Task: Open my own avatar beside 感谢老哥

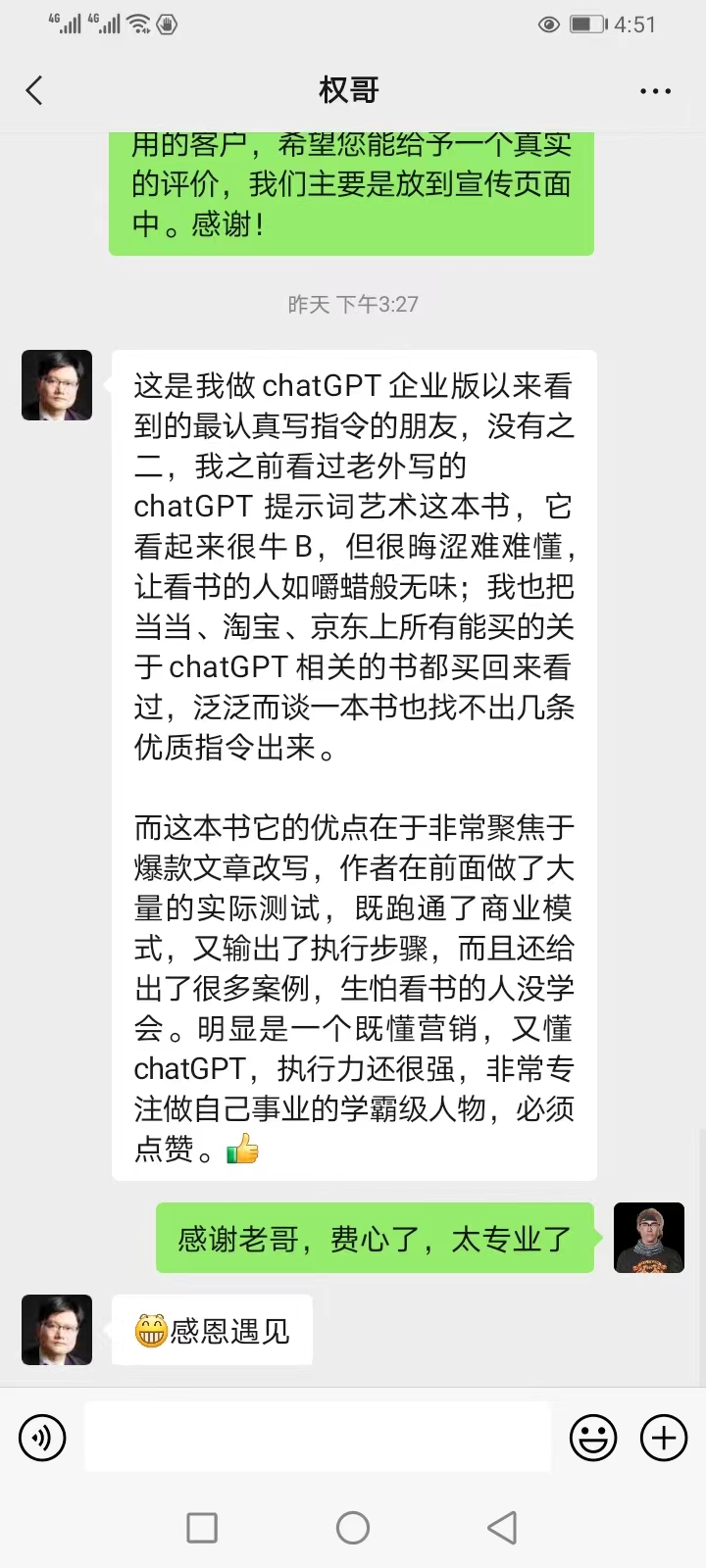Action: point(649,1238)
